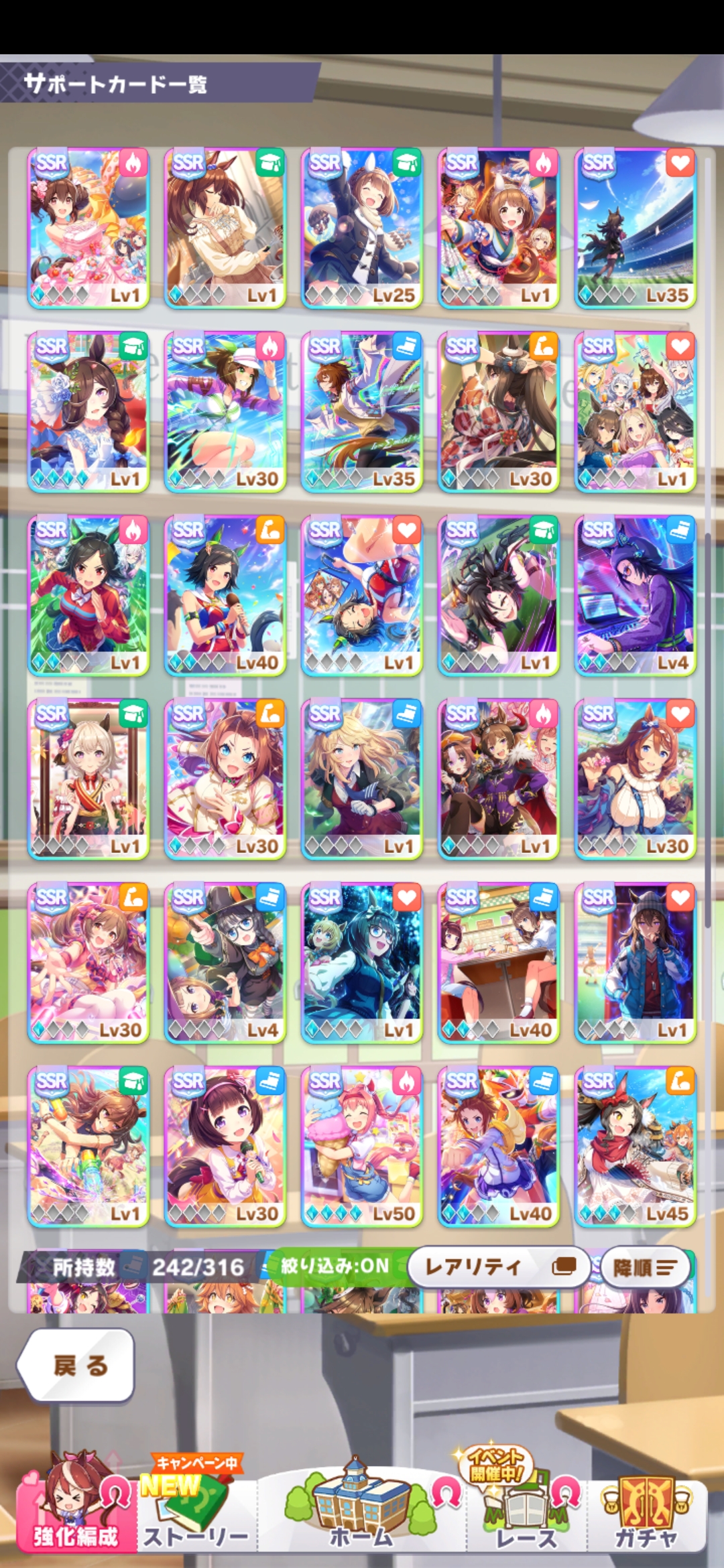Open the Lv50 ice cream girl card
The height and width of the screenshot is (1568, 724).
click(361, 1146)
